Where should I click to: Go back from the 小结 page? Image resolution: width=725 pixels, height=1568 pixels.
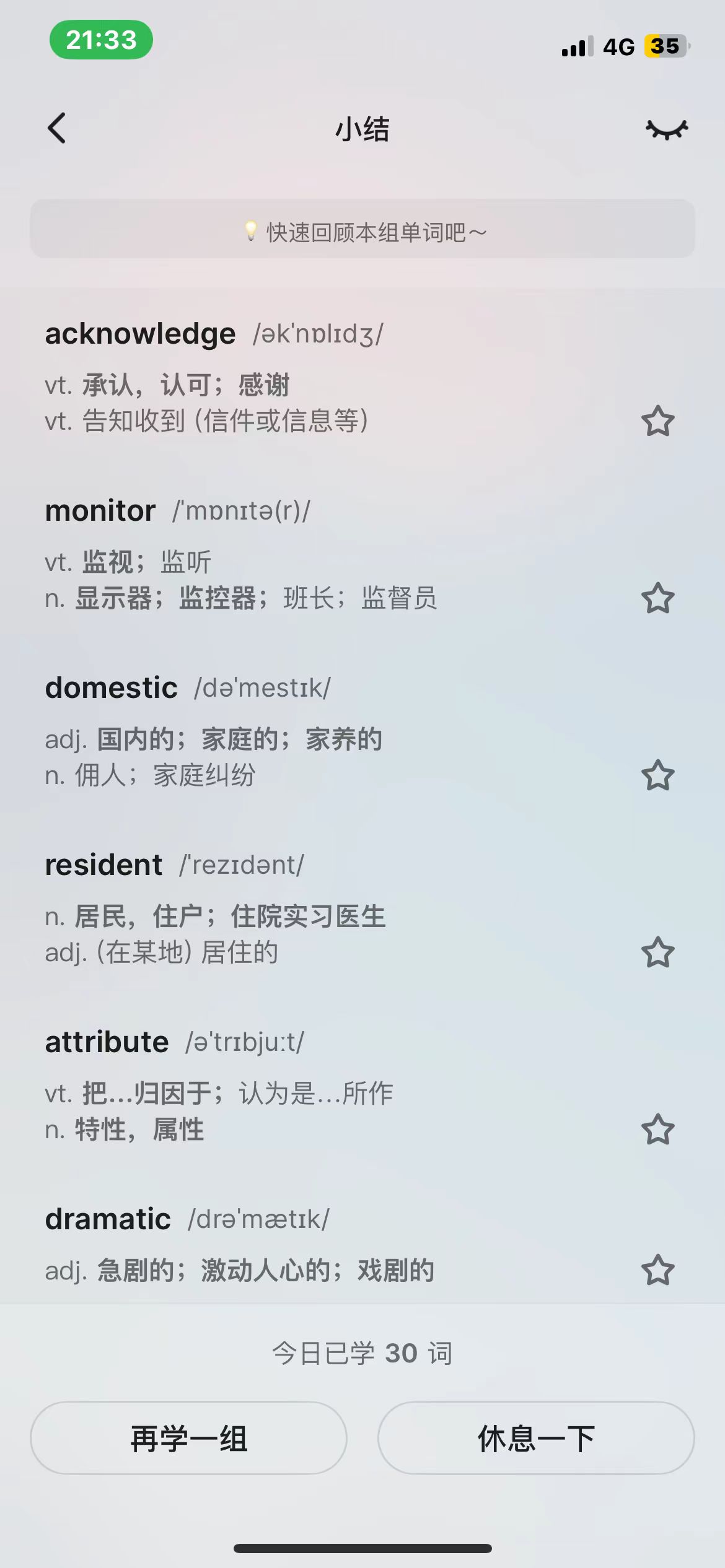(x=57, y=129)
